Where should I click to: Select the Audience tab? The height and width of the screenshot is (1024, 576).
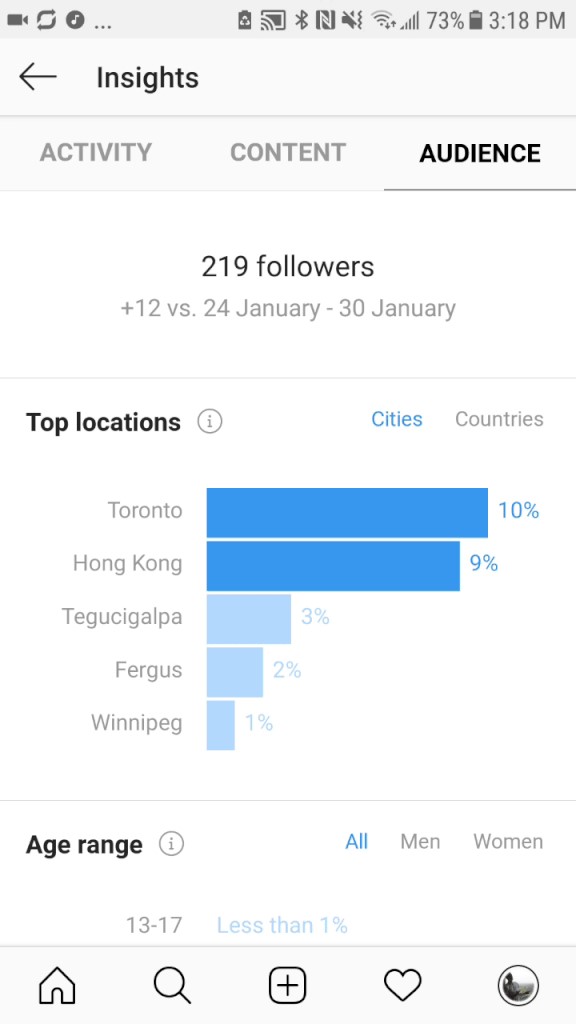(x=480, y=153)
